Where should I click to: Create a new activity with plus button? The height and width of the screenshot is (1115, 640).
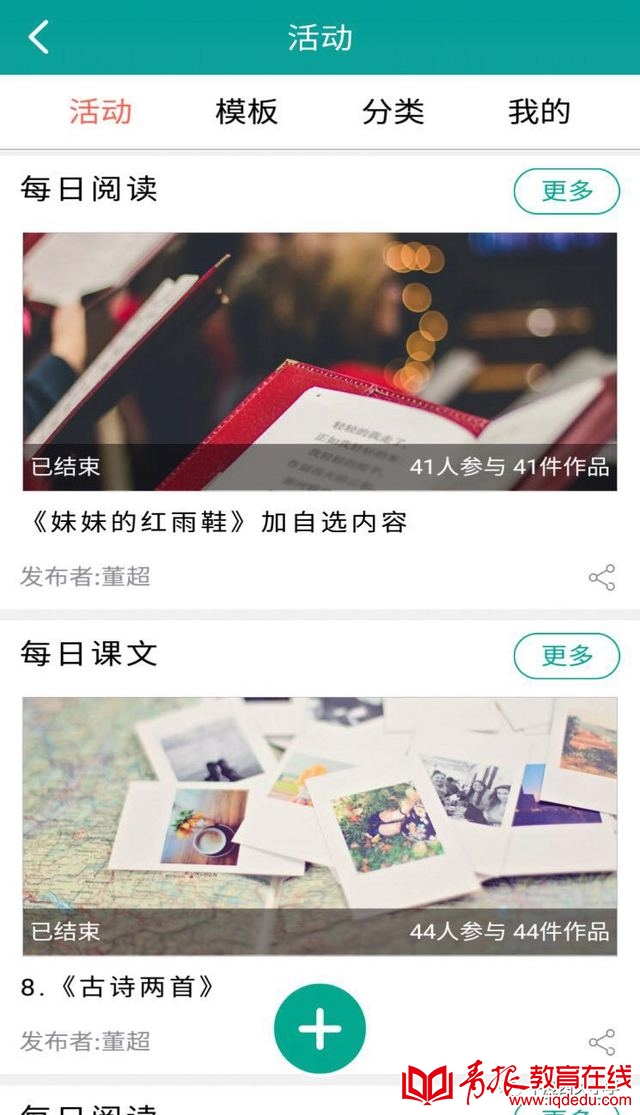(x=320, y=1029)
